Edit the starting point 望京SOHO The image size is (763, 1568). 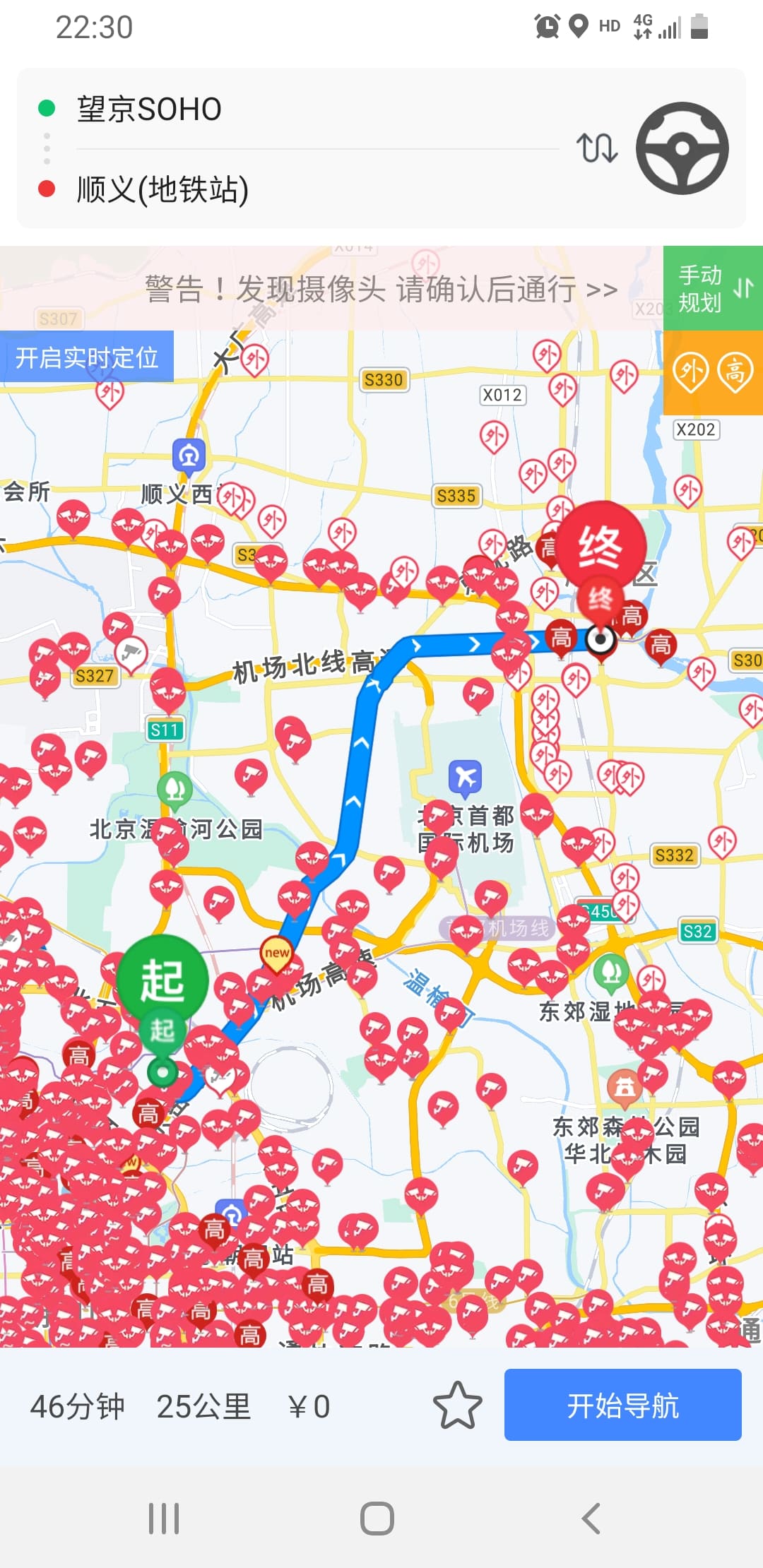pyautogui.click(x=283, y=109)
